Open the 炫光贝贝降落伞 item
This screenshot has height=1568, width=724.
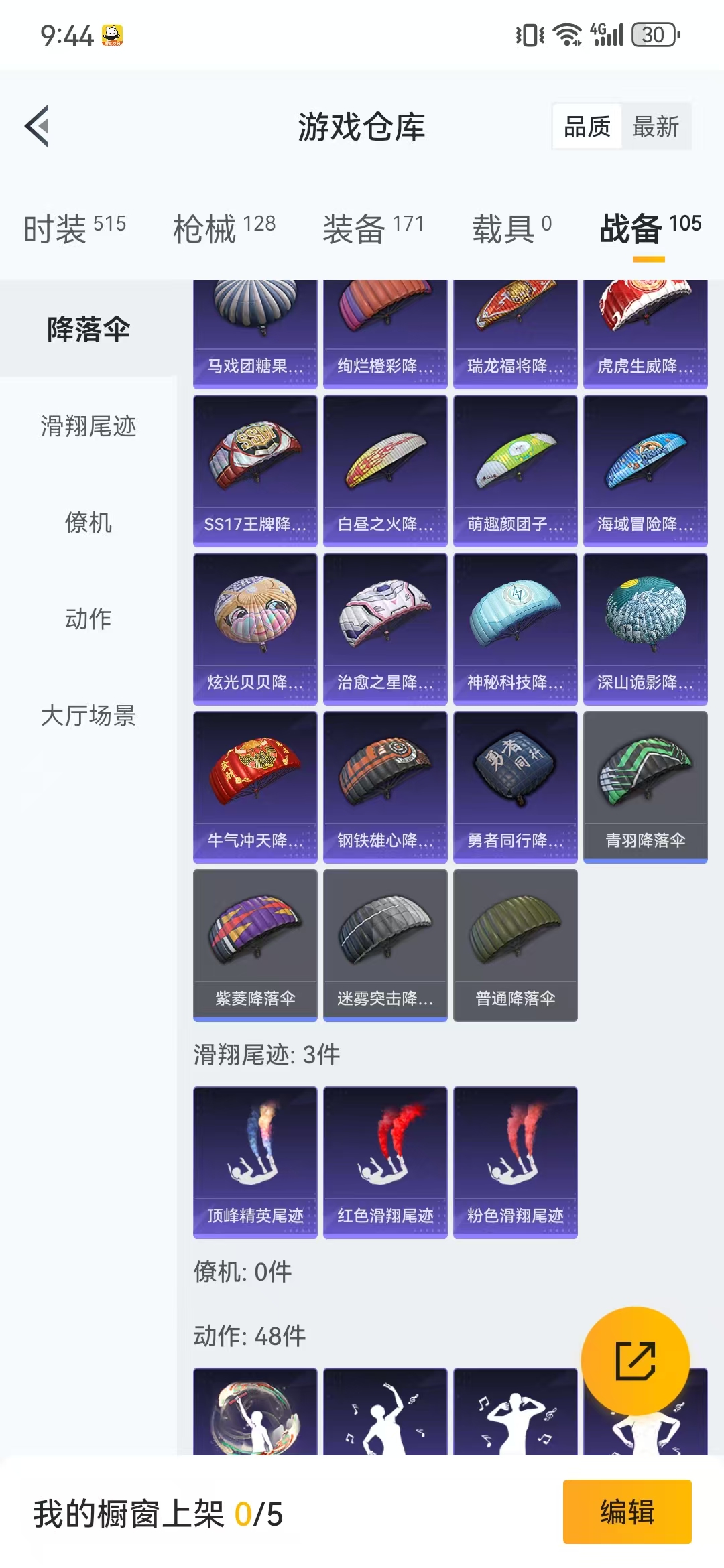pos(255,629)
